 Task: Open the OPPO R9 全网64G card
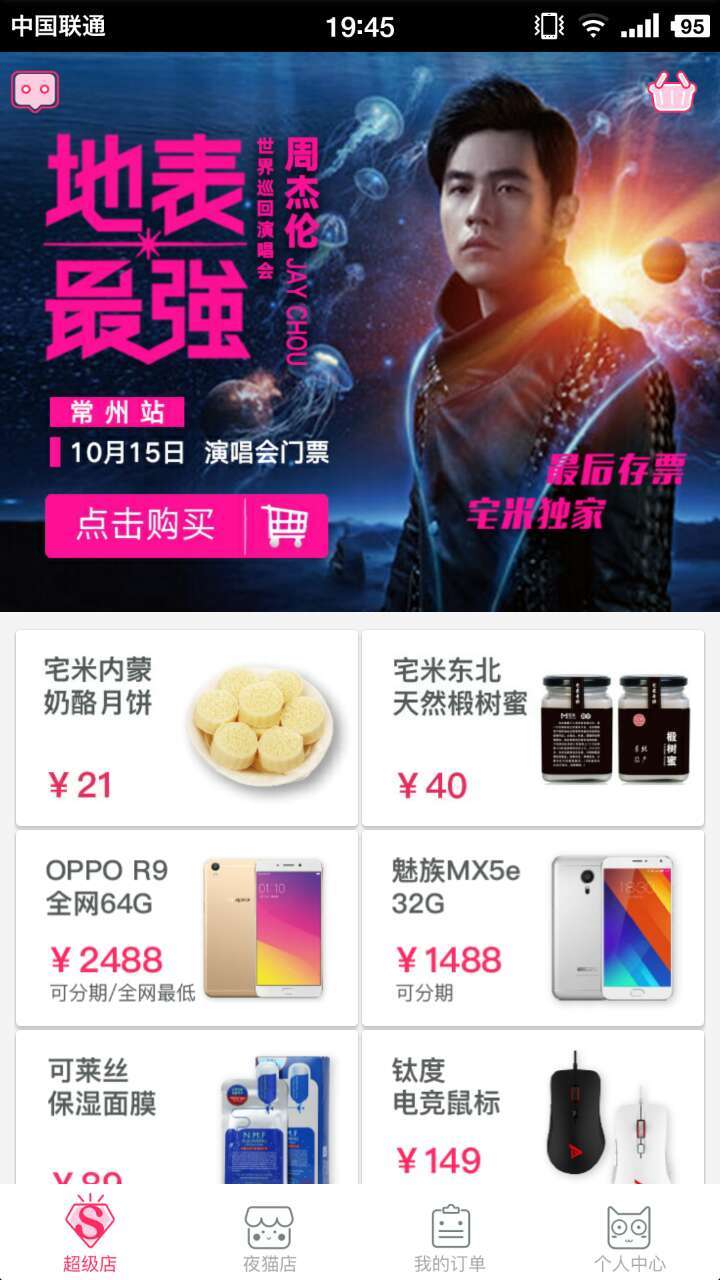tap(187, 928)
